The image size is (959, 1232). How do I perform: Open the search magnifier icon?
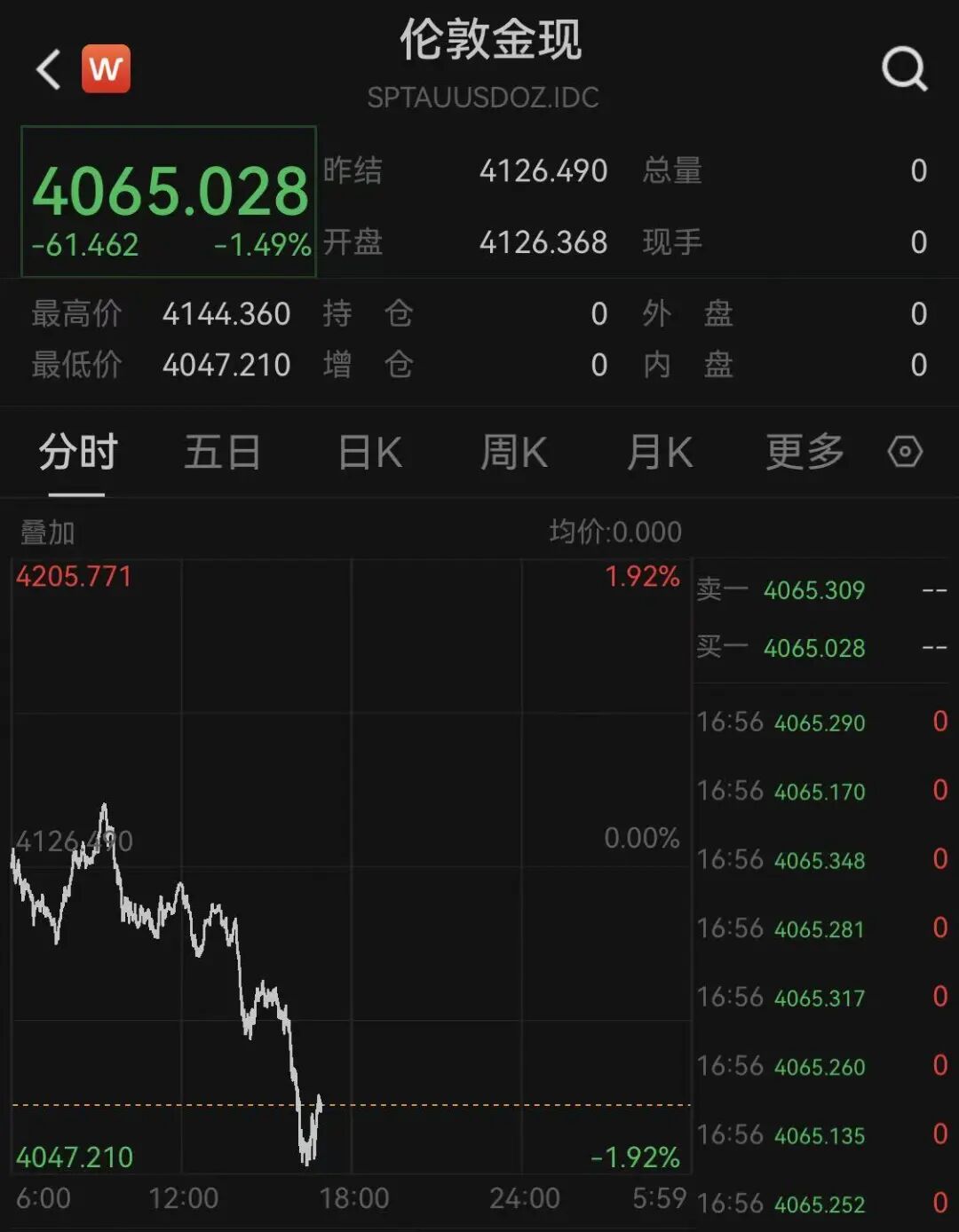pyautogui.click(x=904, y=69)
